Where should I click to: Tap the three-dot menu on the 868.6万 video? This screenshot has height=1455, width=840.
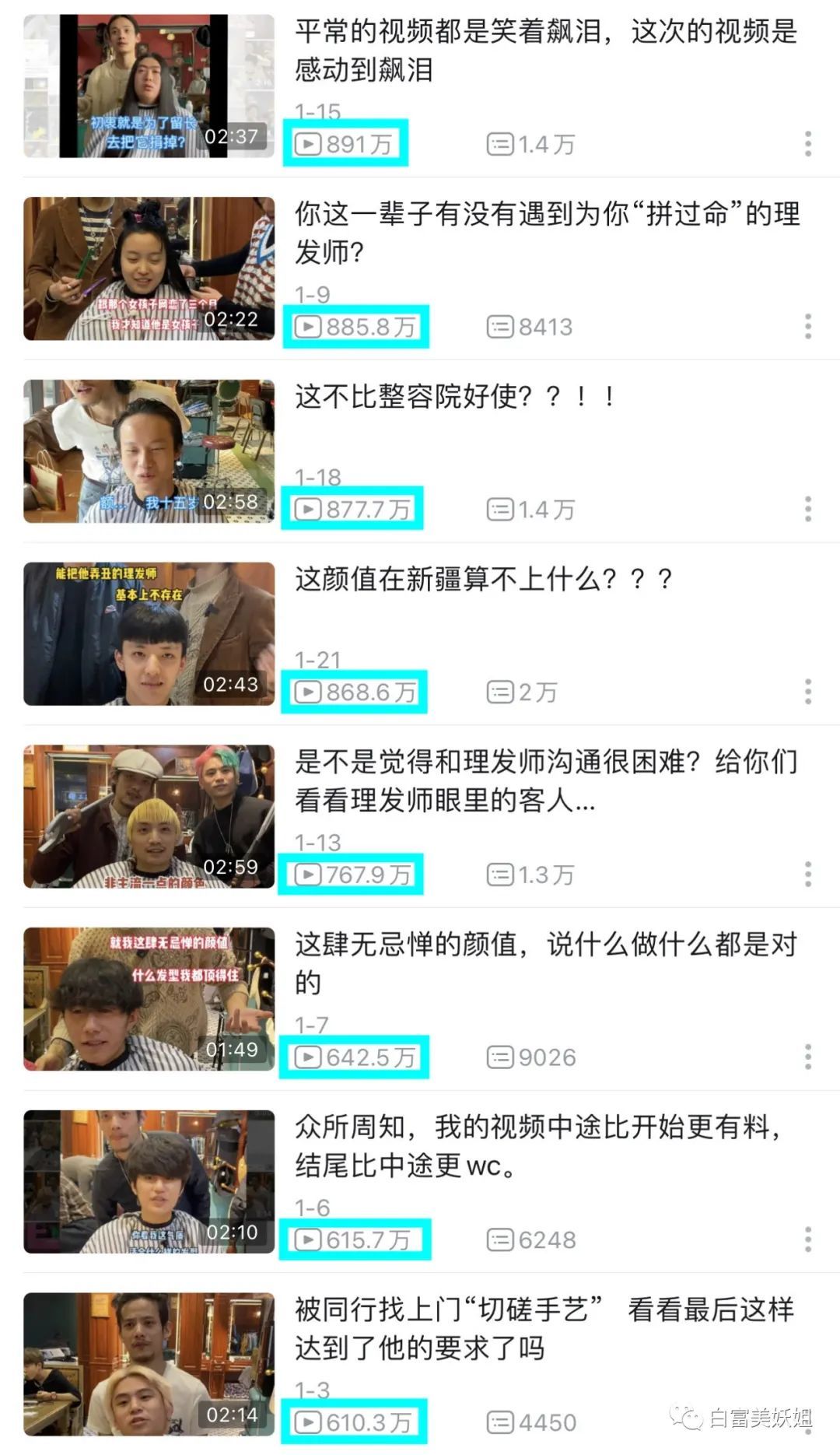click(808, 692)
